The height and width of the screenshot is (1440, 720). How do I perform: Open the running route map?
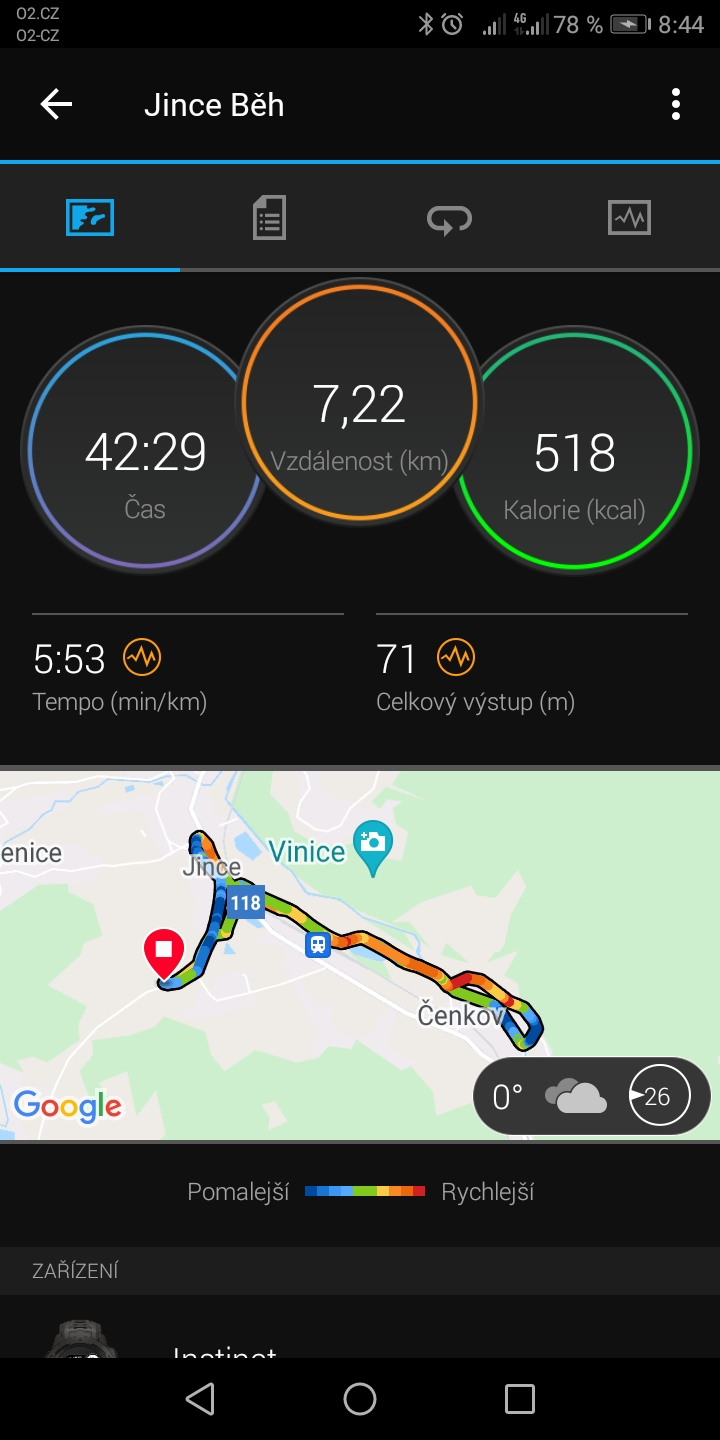[360, 955]
